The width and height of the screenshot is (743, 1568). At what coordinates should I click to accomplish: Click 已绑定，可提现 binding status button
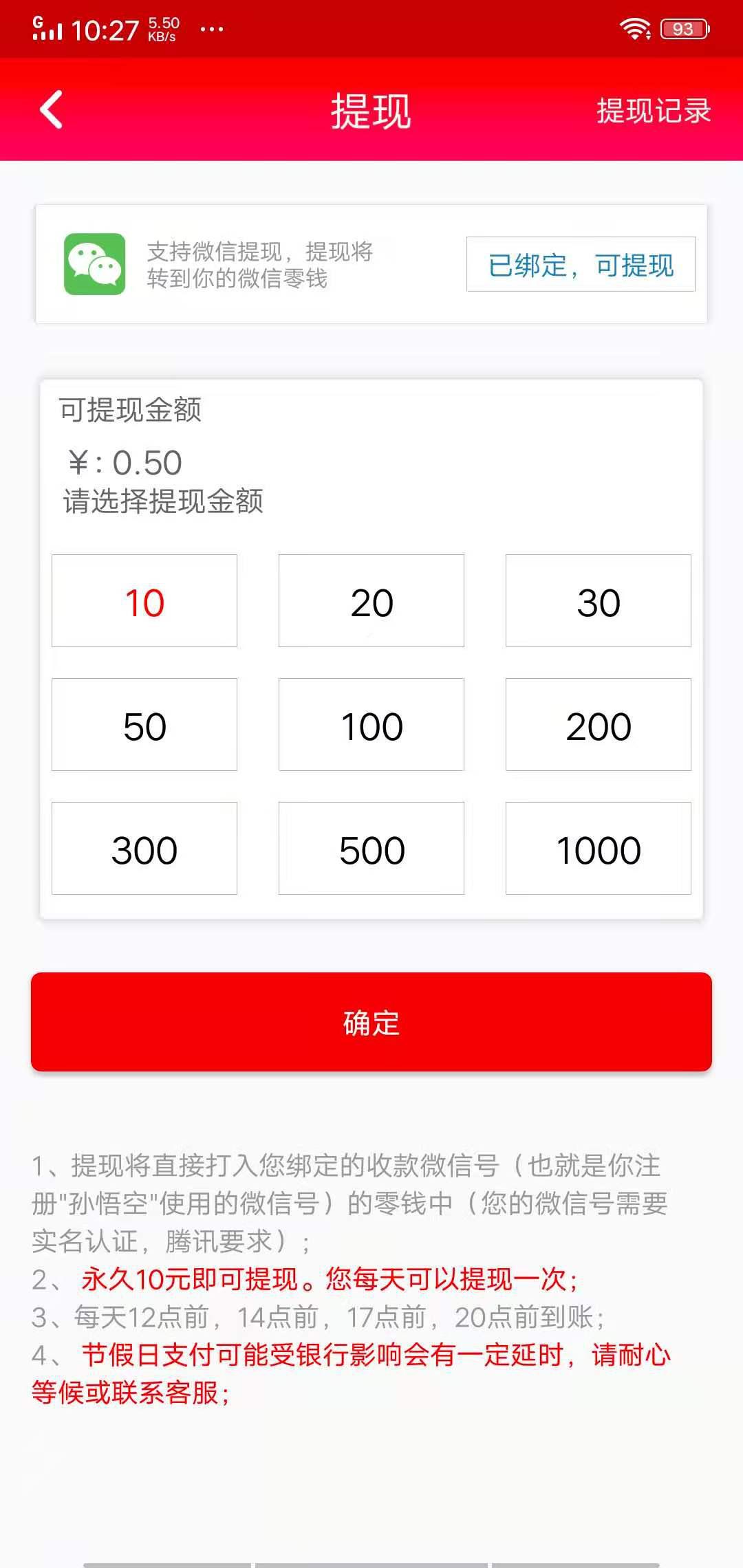click(x=581, y=265)
